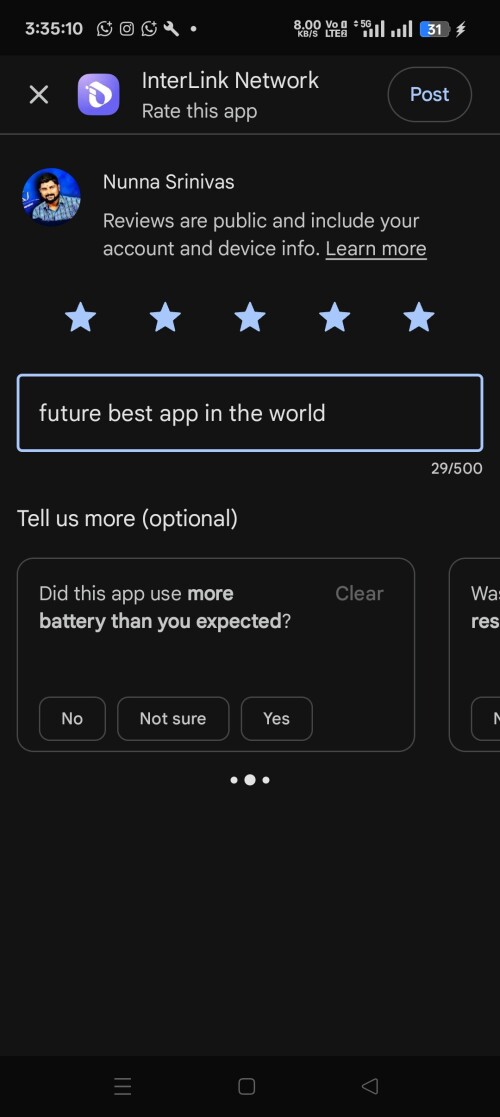Set rating to two stars
This screenshot has height=1117, width=500.
[x=165, y=317]
